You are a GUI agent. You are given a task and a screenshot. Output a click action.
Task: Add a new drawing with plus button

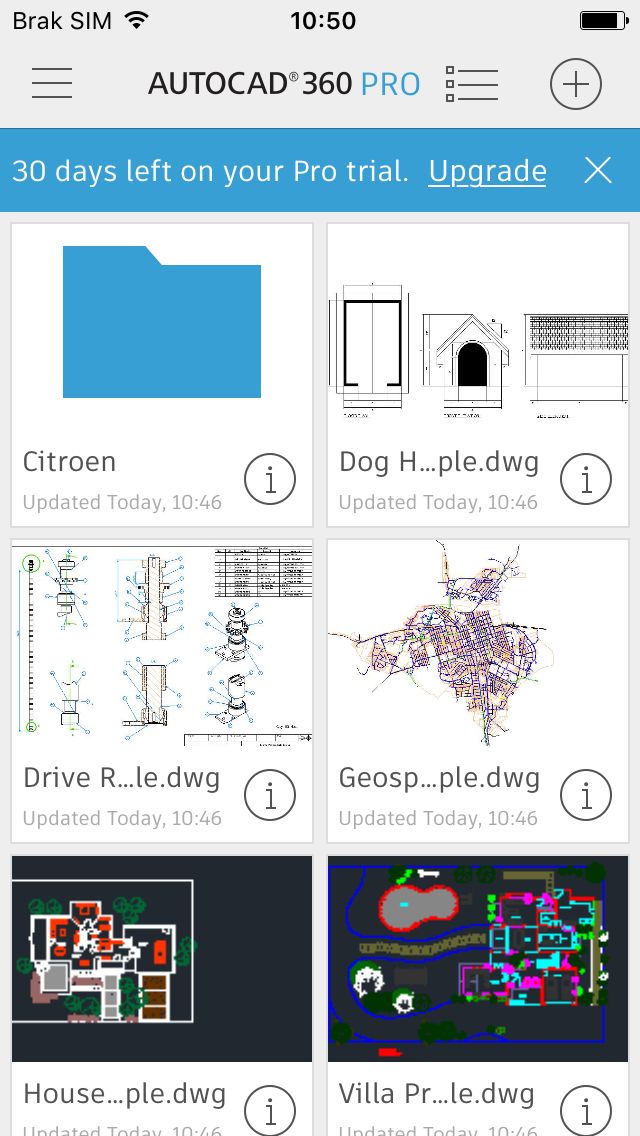point(575,84)
